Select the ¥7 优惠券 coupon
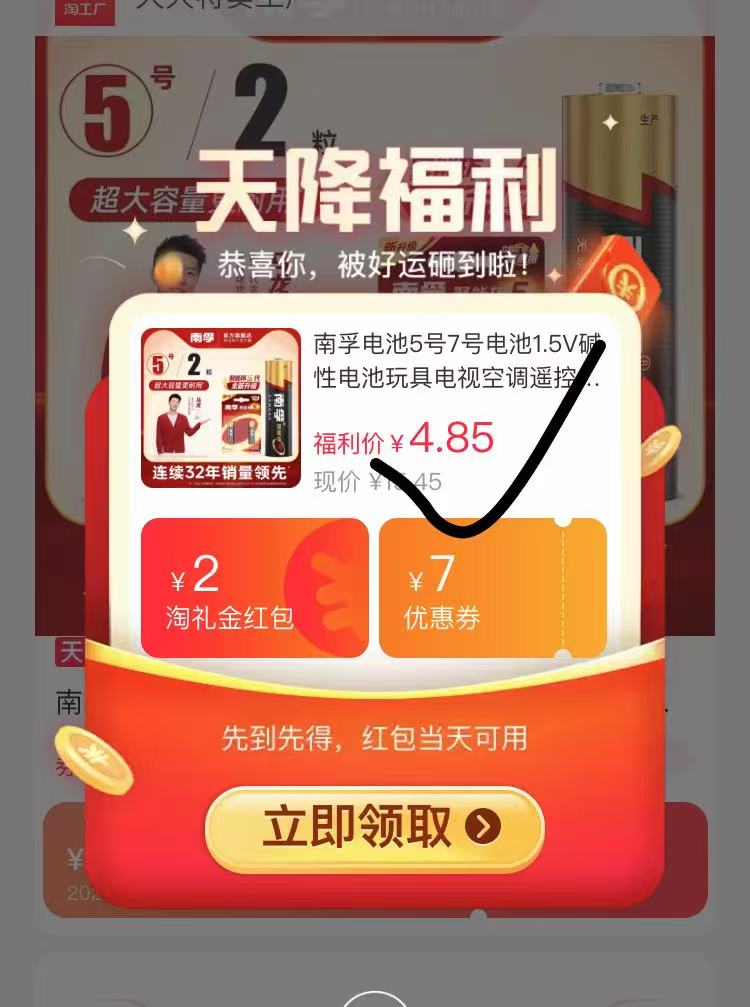Screen dimensions: 750x1007 (492, 588)
